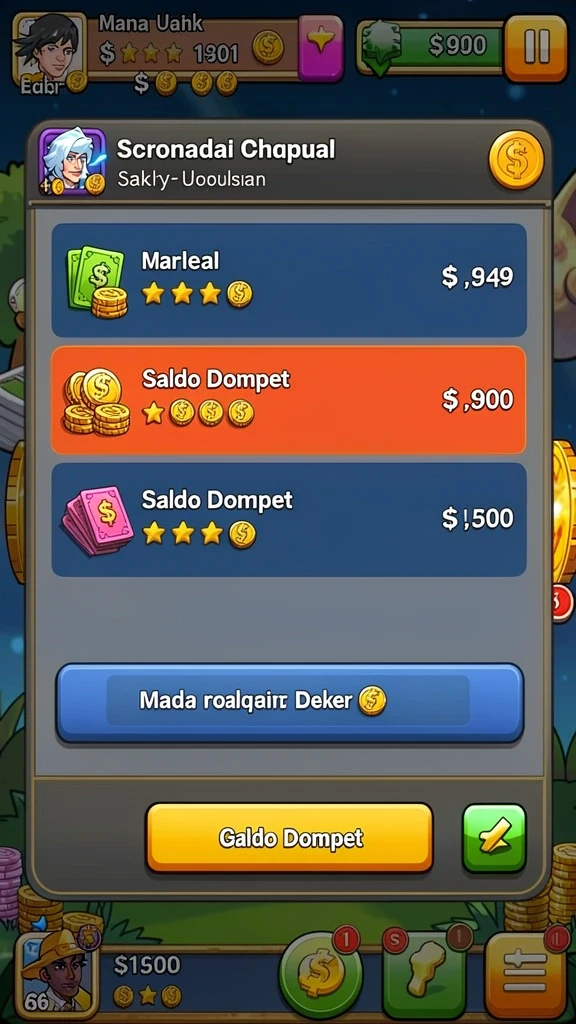The image size is (576, 1024).
Task: Pause the game with the orange button
Action: 536,48
